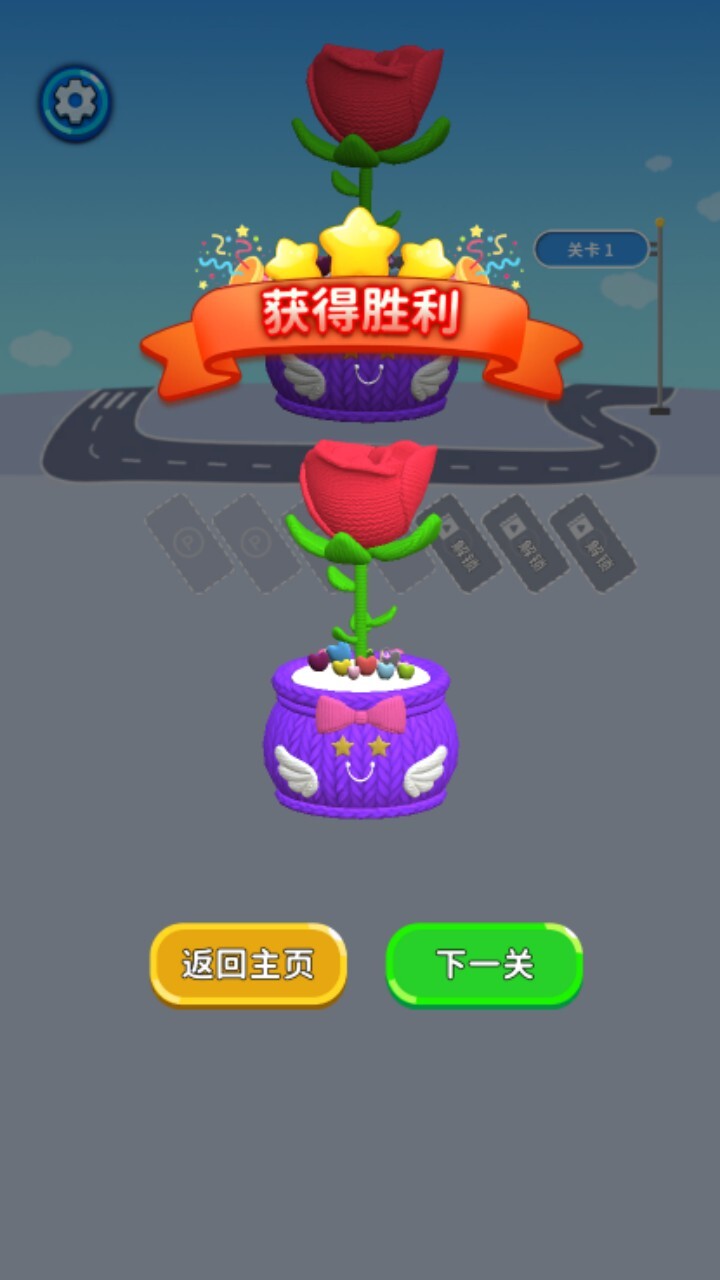Continue with the 下一关 button
Screen dimensions: 720x1280
coord(484,964)
